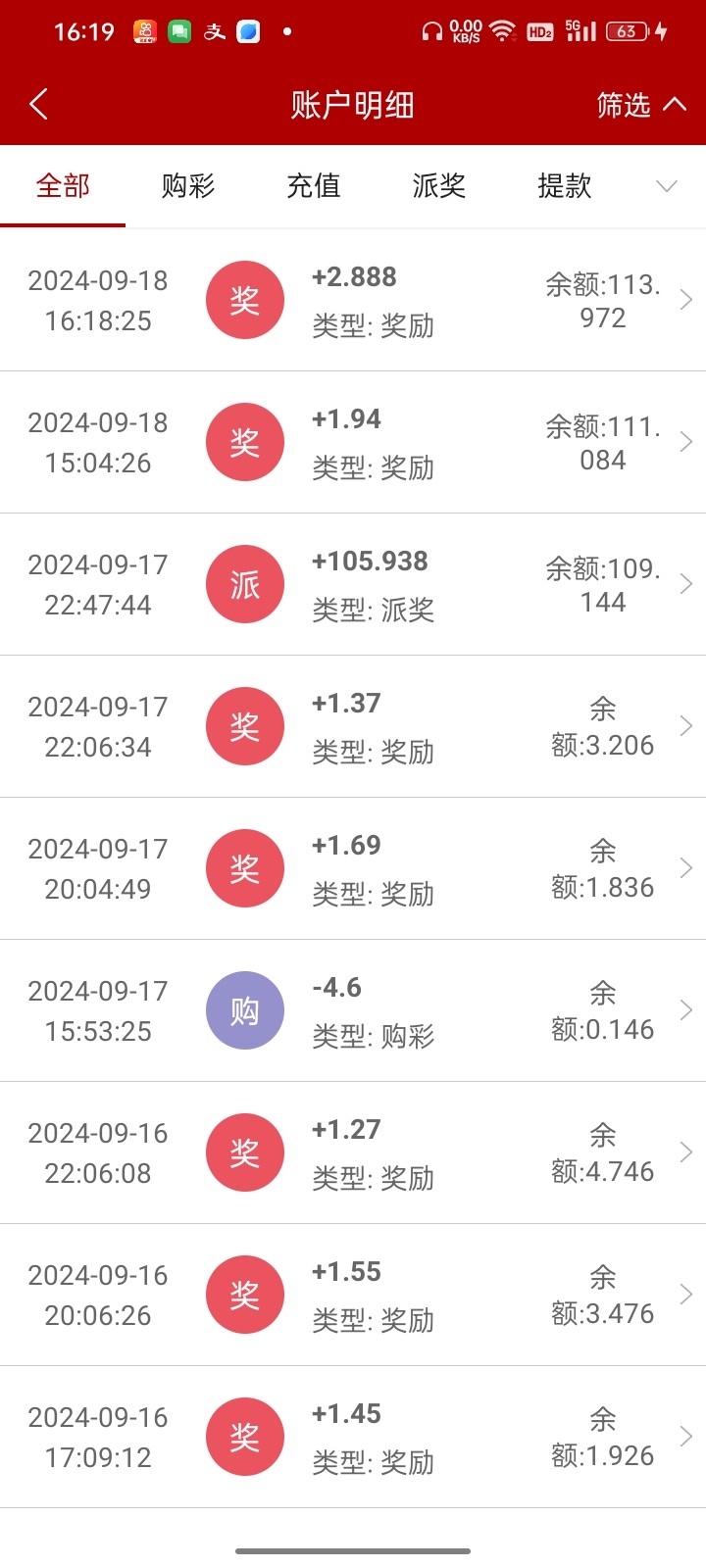706x1568 pixels.
Task: Open the +1.37 奖励 record
Action: (x=353, y=726)
